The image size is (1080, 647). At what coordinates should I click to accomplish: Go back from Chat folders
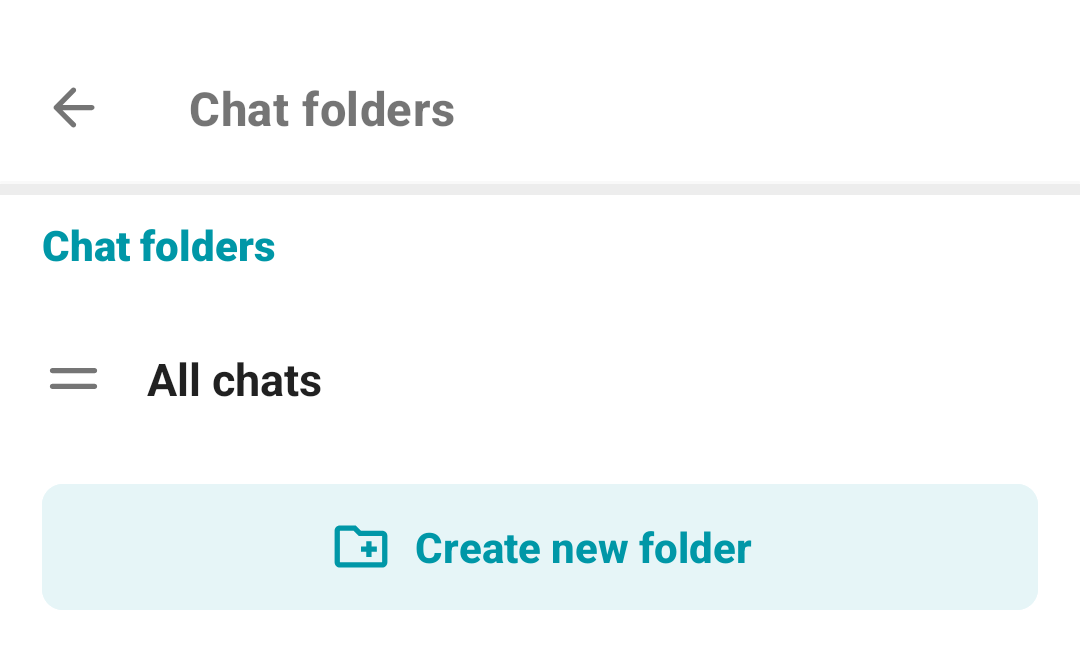74,108
